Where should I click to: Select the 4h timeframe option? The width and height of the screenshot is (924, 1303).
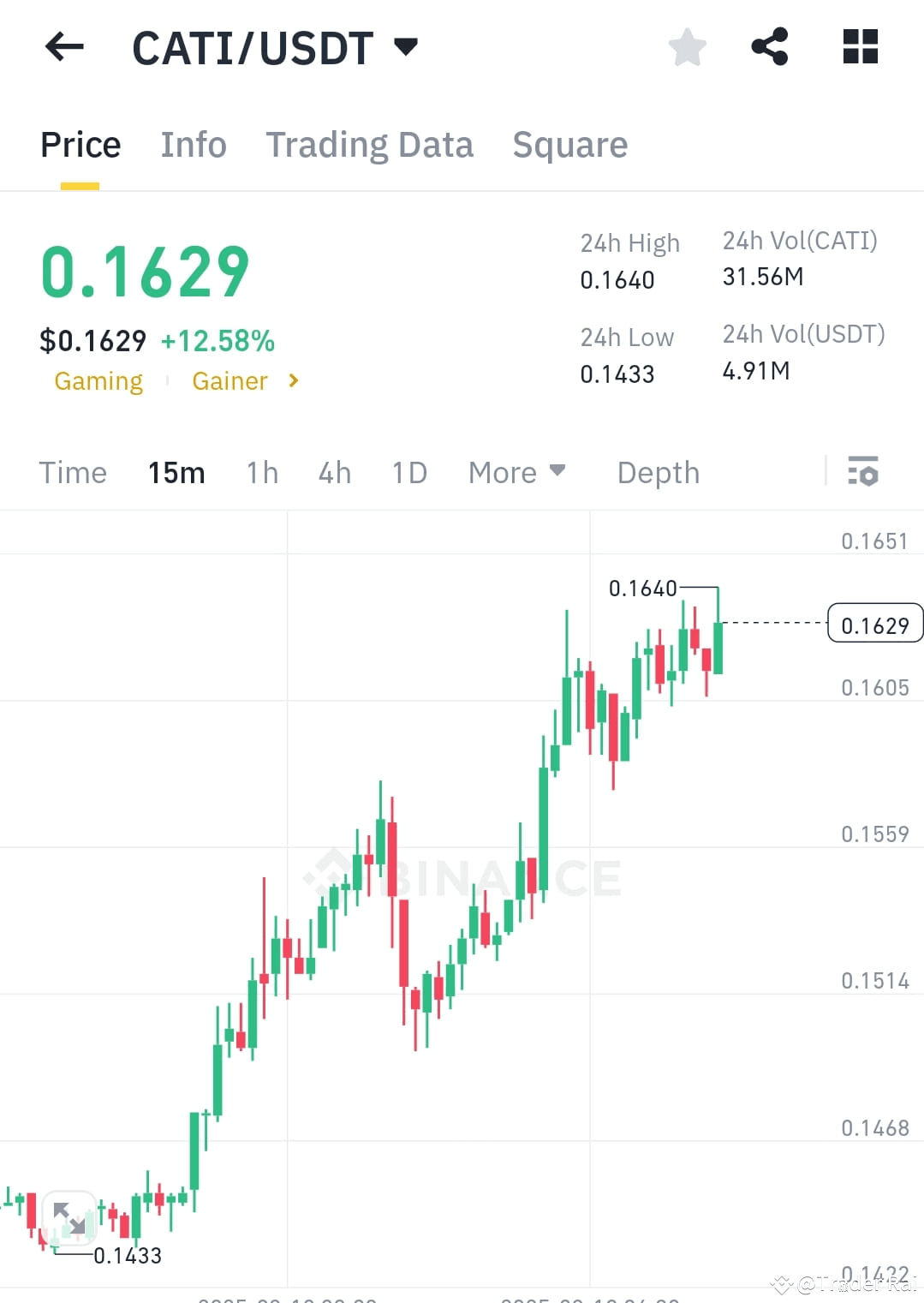[334, 472]
